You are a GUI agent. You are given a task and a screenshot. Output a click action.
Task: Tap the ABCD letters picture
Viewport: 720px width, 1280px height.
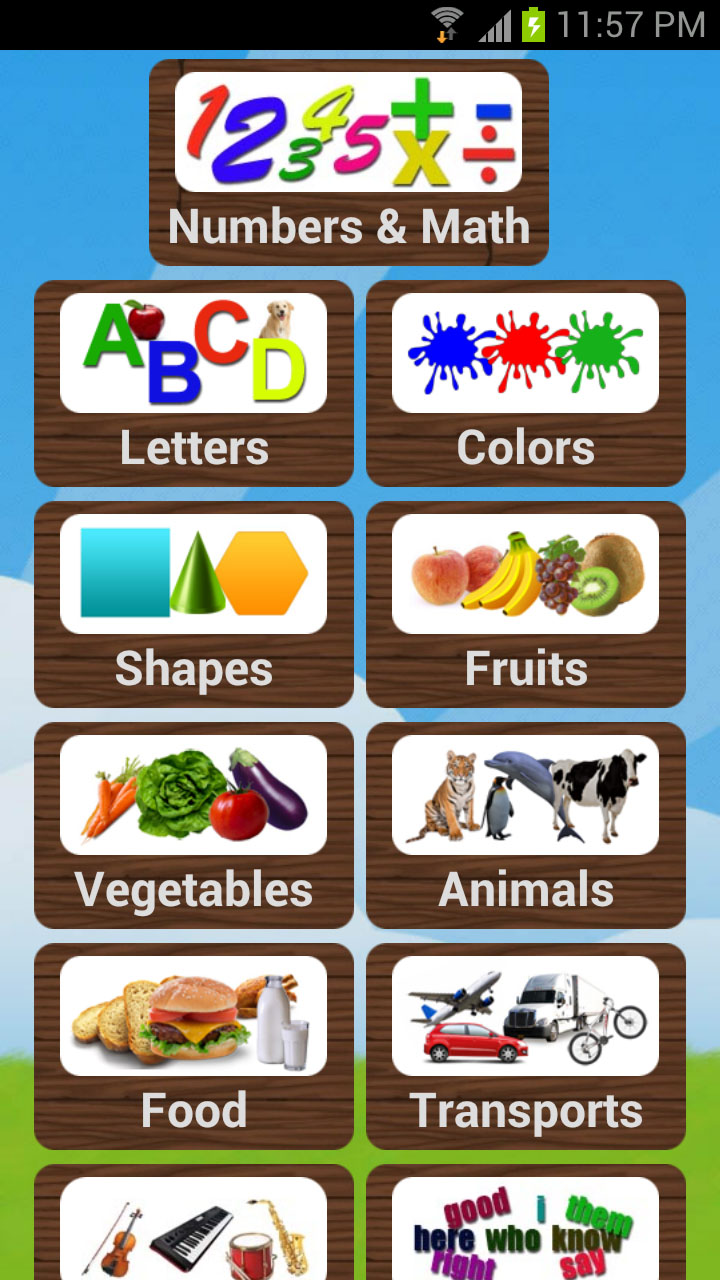(193, 351)
